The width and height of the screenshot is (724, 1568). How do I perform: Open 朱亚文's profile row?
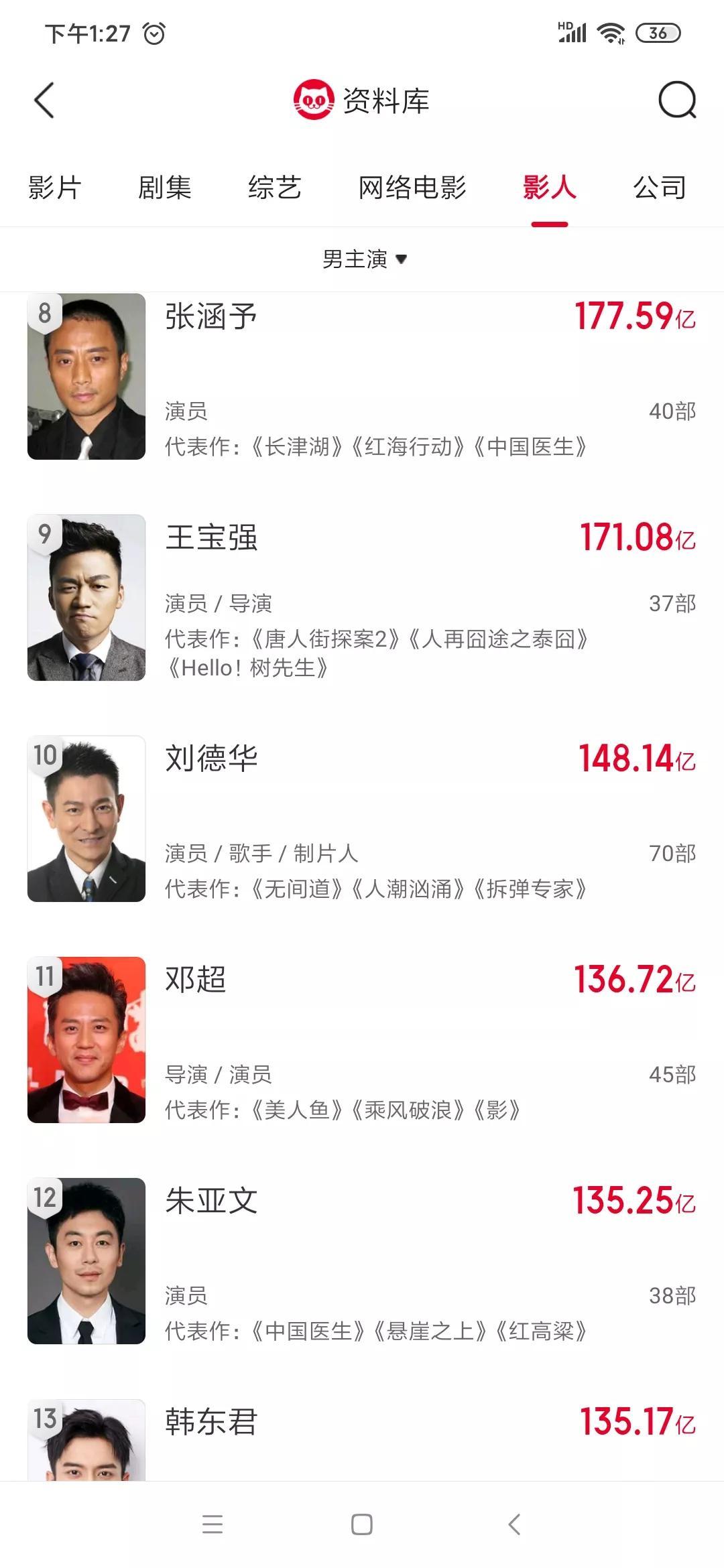(362, 1261)
